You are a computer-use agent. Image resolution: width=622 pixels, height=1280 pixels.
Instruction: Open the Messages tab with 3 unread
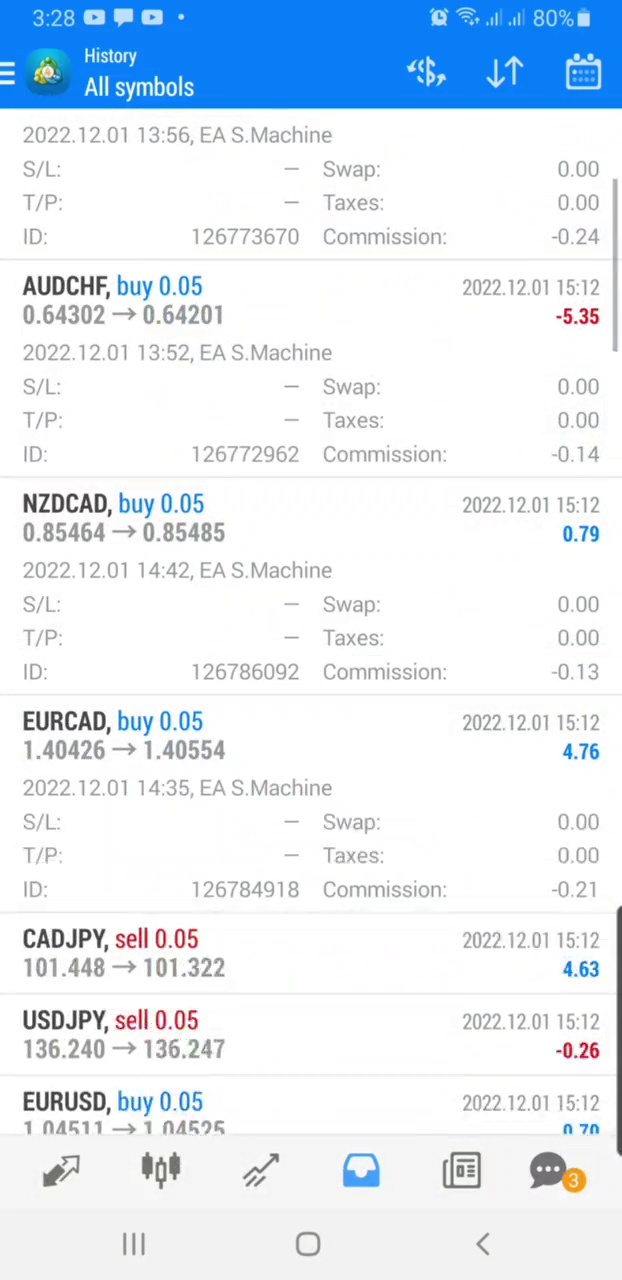coord(550,1170)
